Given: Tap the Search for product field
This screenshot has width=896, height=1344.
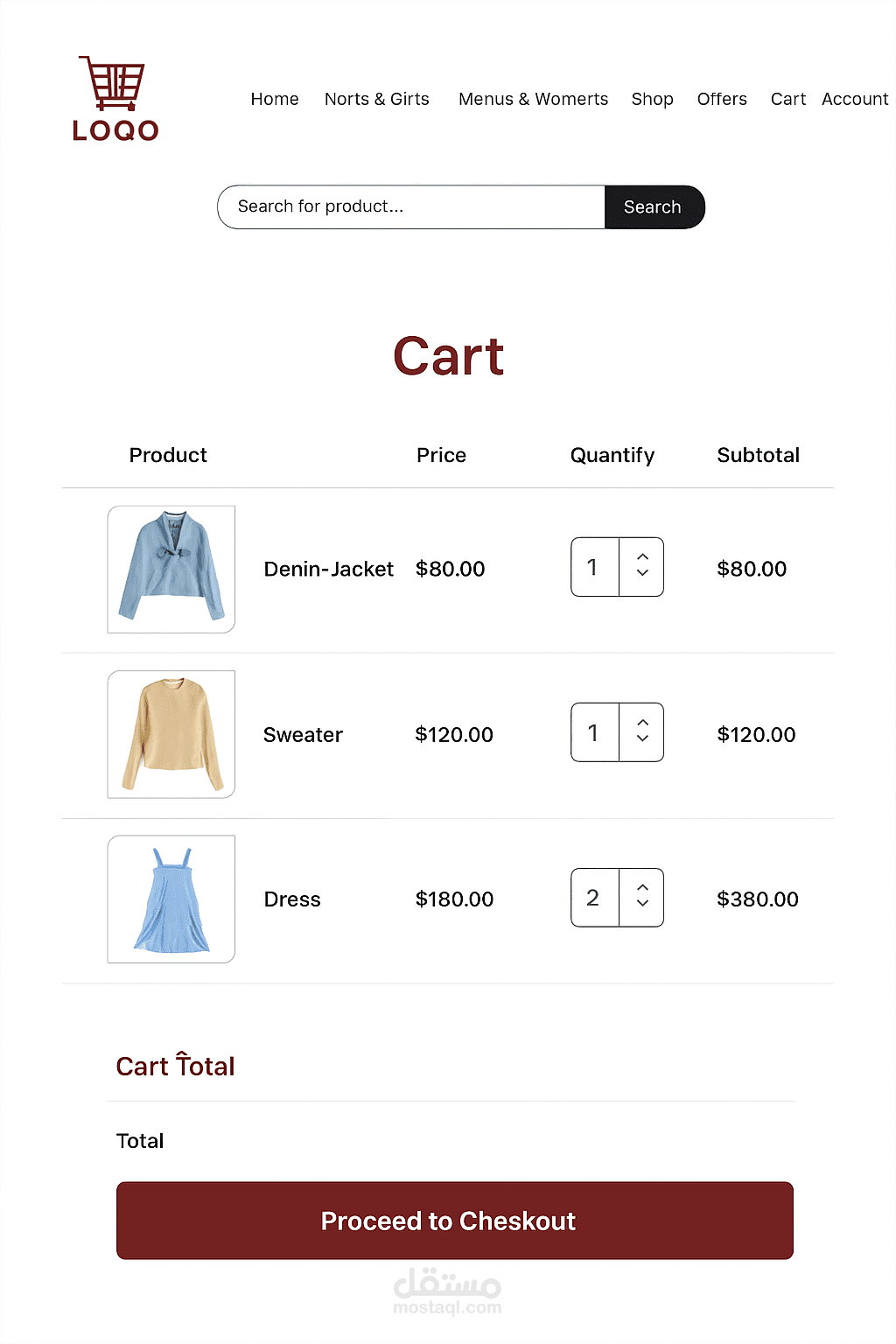Looking at the screenshot, I should click(x=411, y=206).
